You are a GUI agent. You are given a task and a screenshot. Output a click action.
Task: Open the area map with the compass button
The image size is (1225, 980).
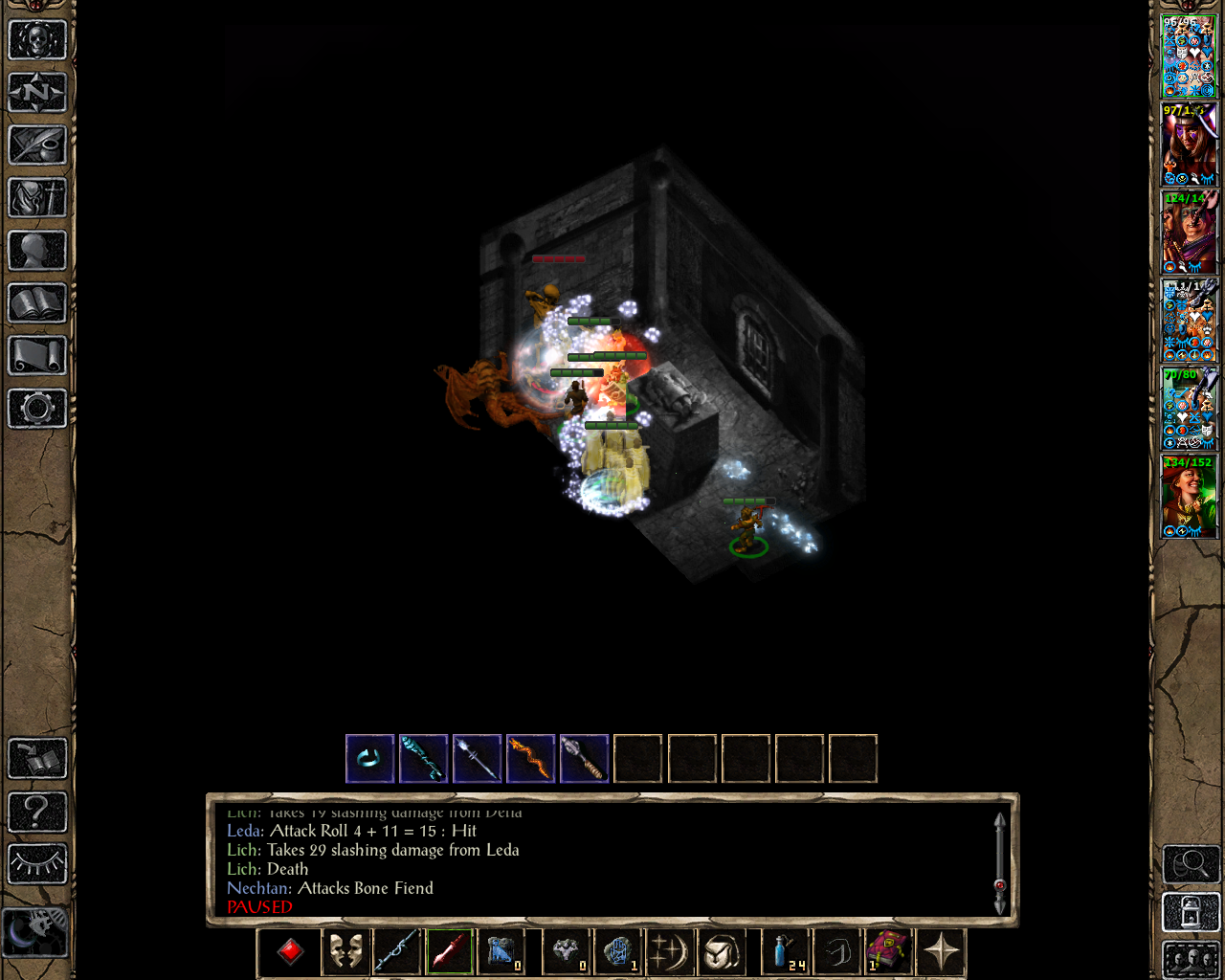(x=37, y=93)
